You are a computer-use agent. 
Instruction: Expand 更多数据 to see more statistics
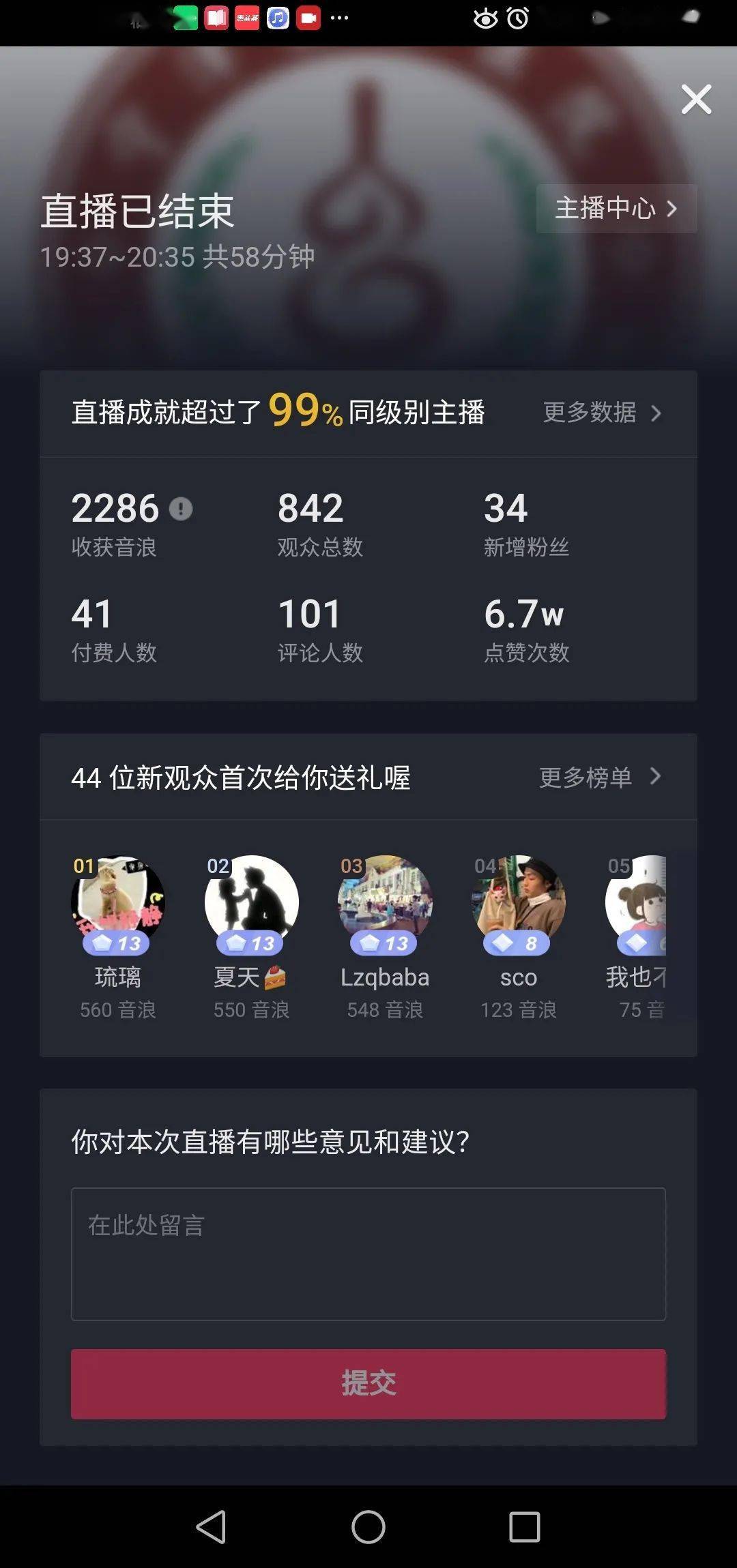coord(601,413)
